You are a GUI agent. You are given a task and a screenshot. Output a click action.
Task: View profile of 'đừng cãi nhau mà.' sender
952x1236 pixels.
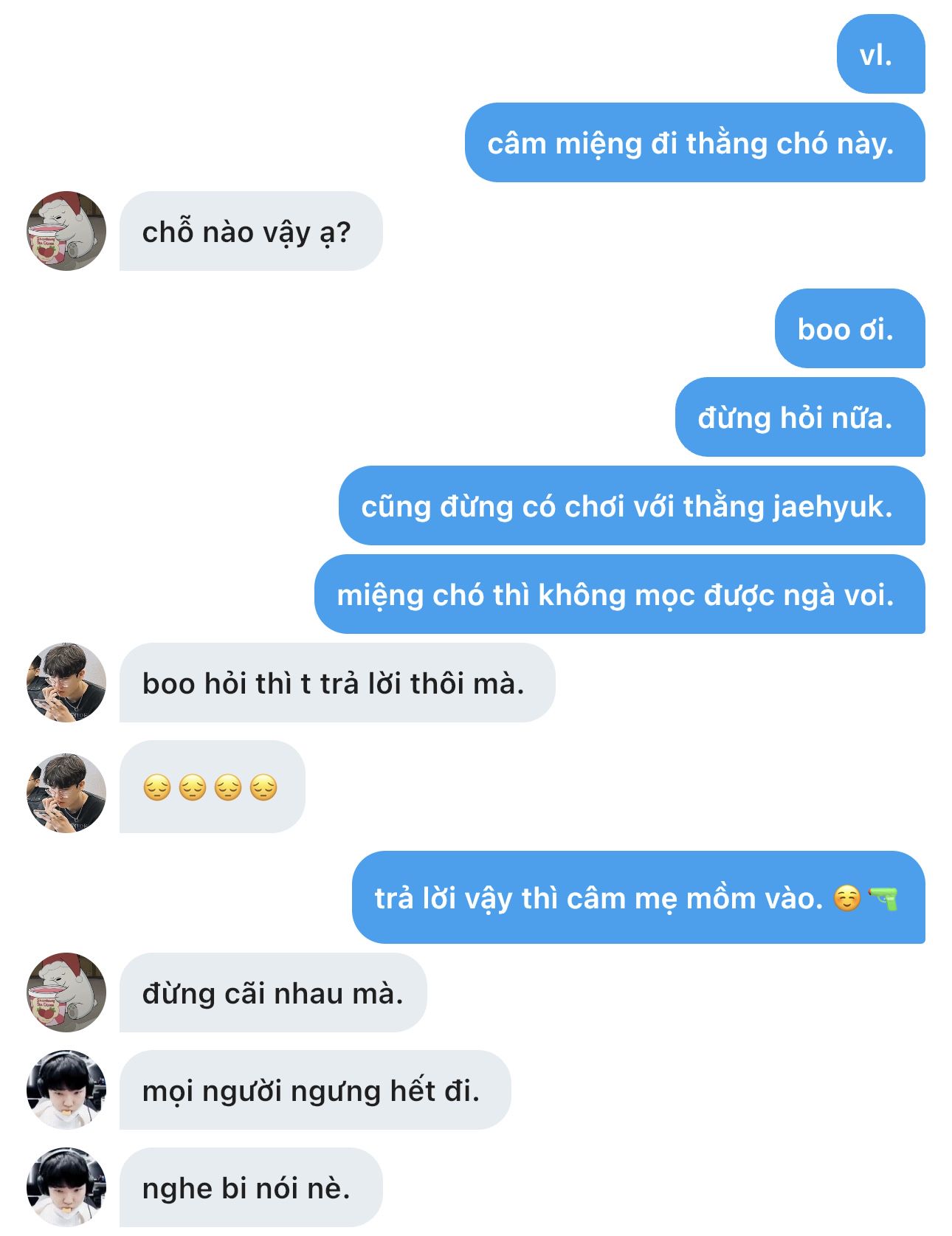point(66,992)
